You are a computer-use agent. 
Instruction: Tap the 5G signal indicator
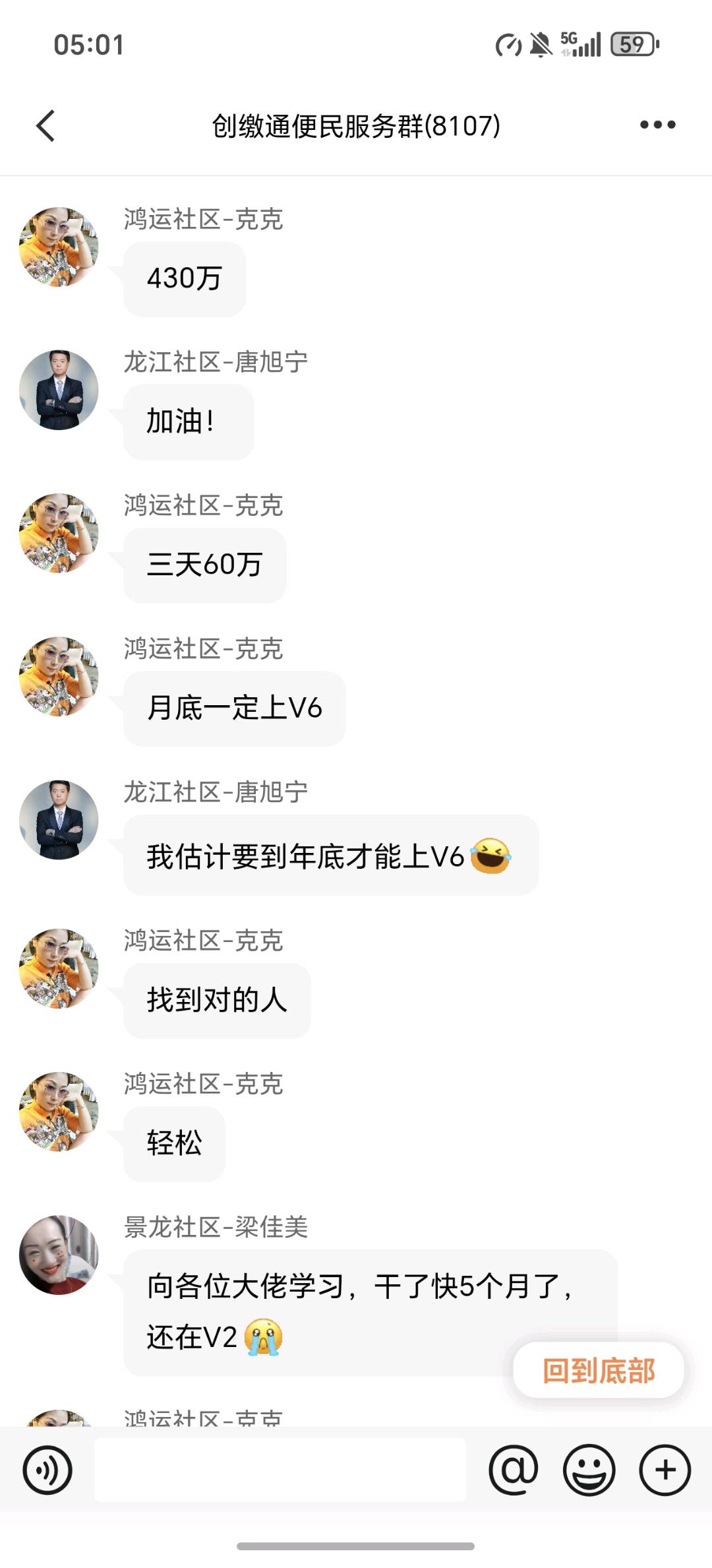point(581,44)
